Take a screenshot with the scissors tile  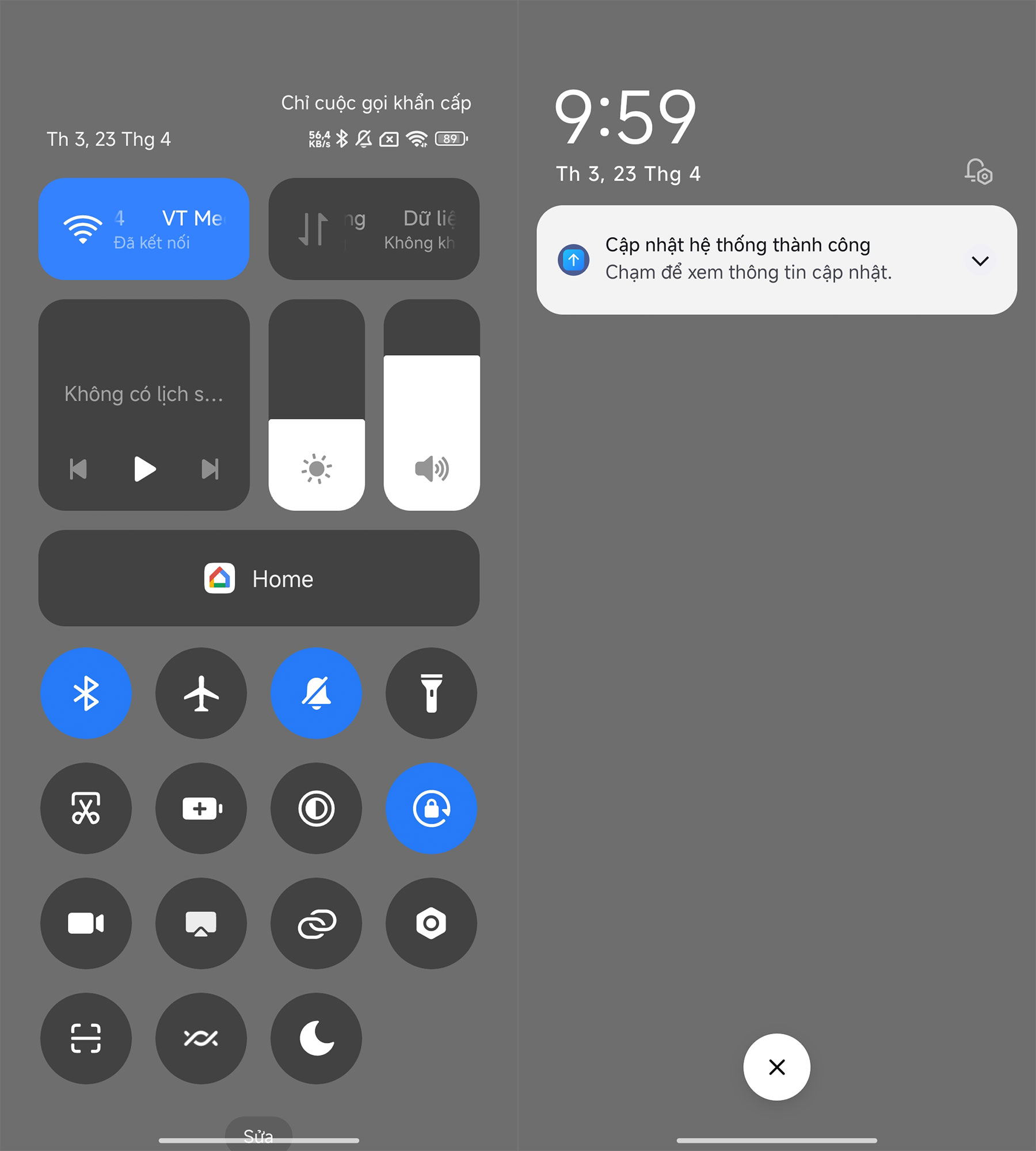pos(86,809)
